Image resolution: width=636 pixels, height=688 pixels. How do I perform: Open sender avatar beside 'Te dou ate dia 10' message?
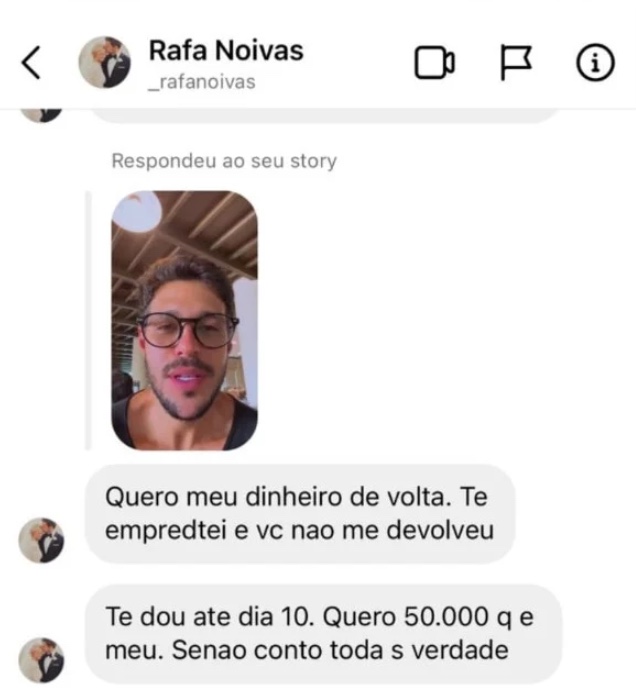(x=42, y=660)
